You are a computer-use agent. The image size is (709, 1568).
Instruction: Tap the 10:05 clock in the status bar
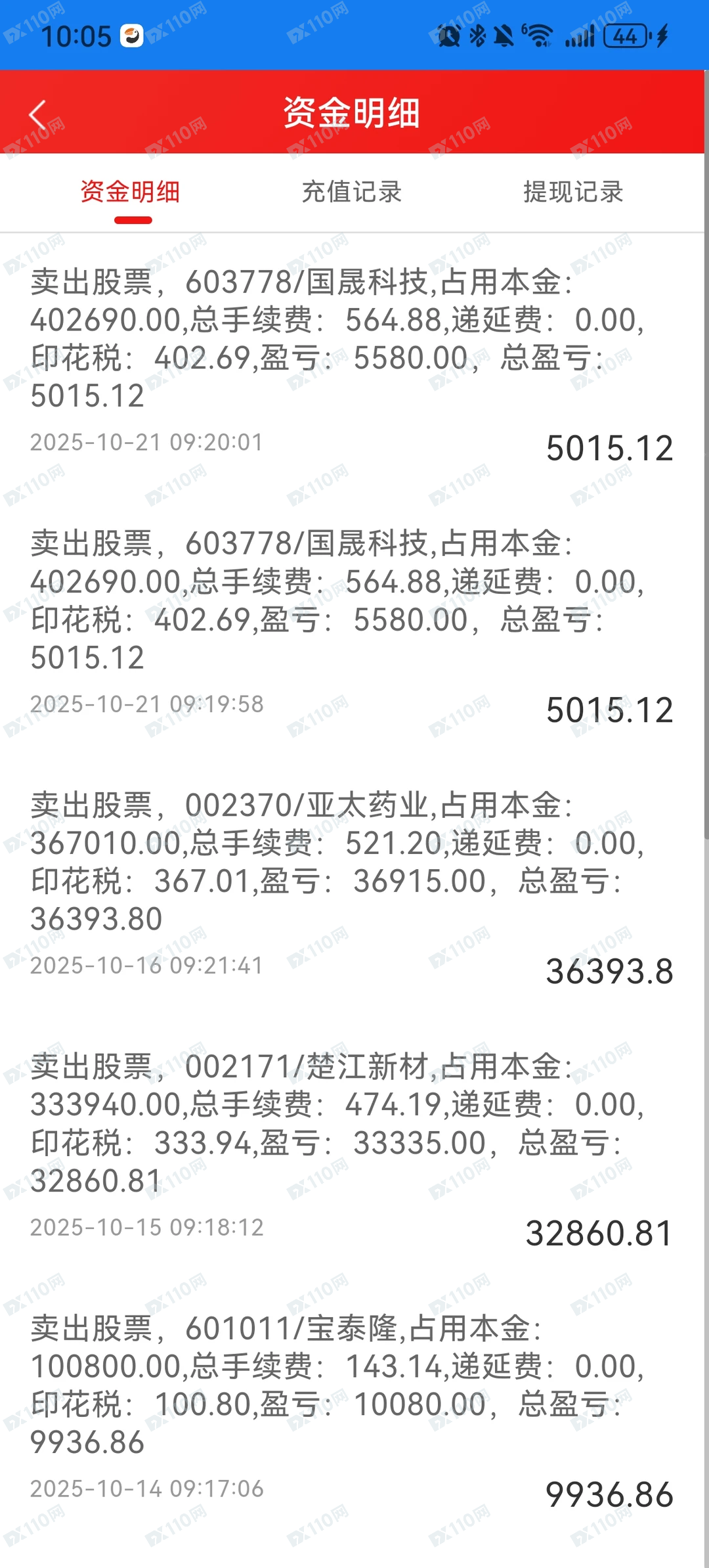click(75, 36)
